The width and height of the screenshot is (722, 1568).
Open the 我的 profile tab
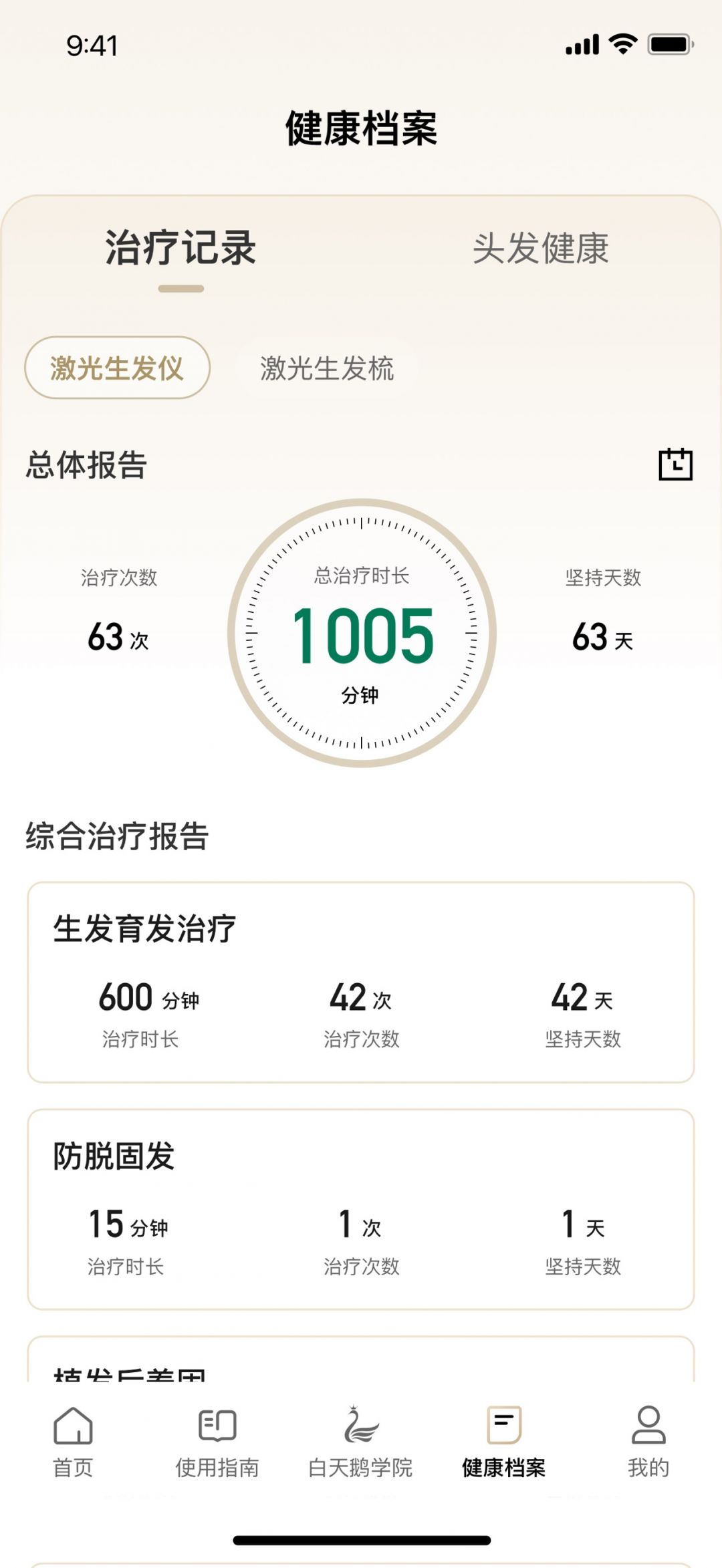[648, 1442]
